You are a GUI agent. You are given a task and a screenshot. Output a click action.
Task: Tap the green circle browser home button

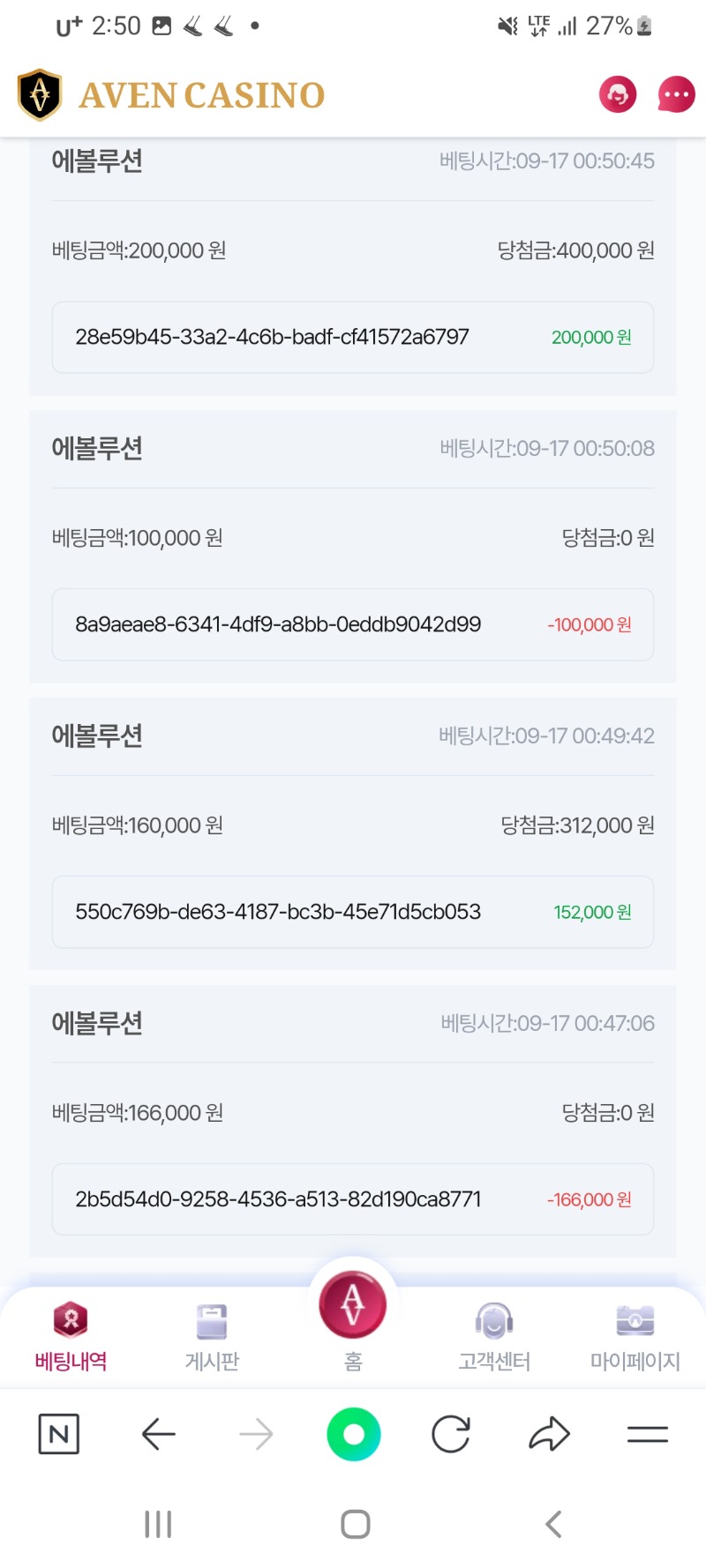click(354, 1434)
